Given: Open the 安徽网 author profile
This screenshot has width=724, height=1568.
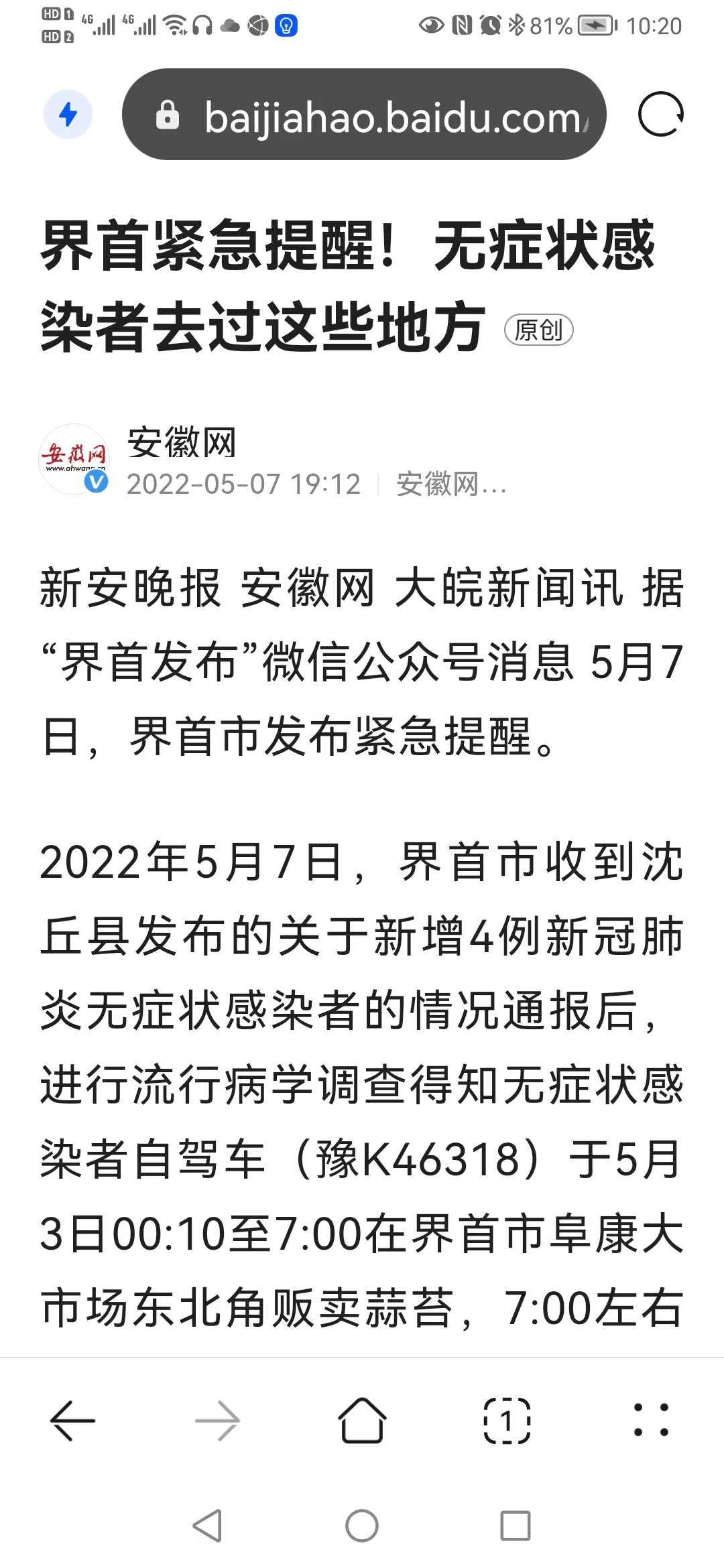Looking at the screenshot, I should pyautogui.click(x=182, y=442).
